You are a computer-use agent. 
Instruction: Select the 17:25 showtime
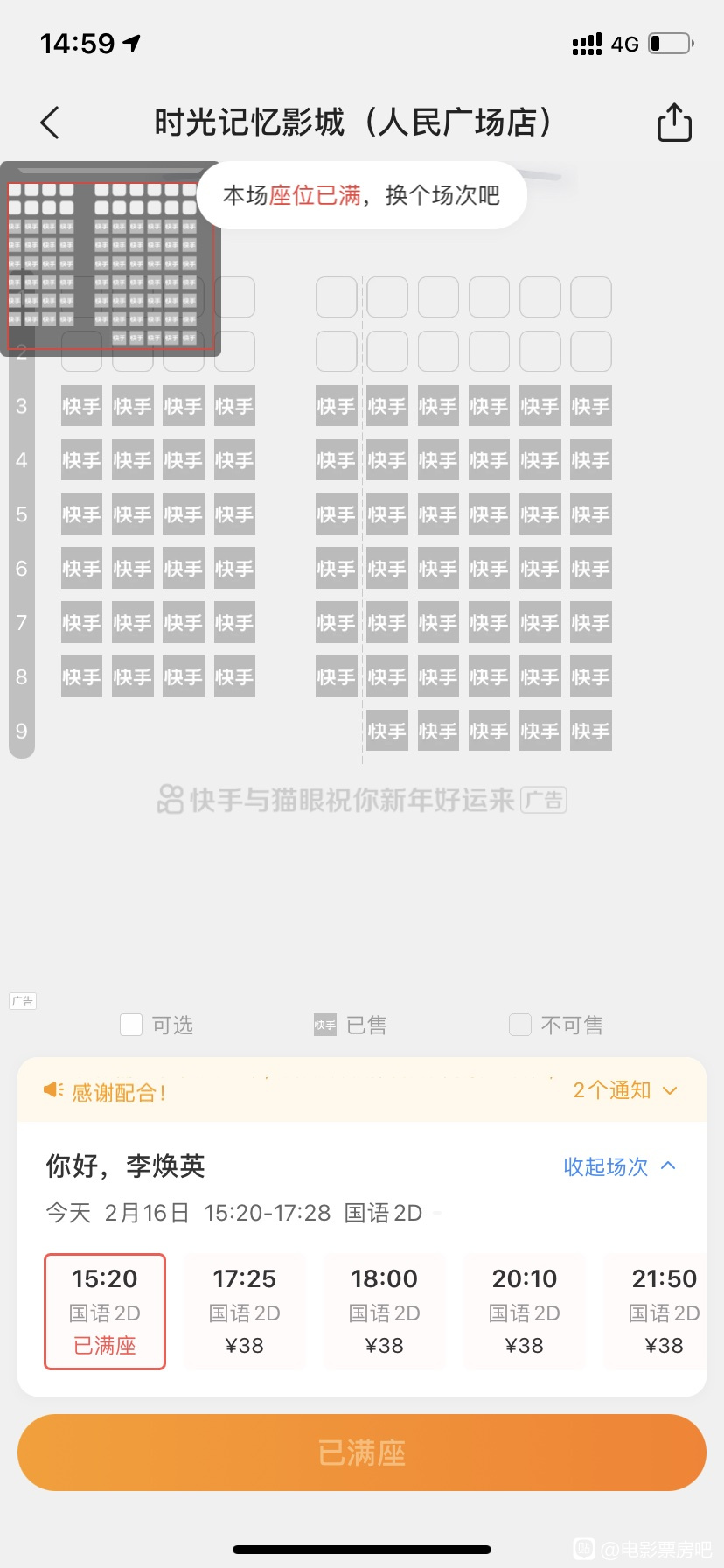pos(245,1311)
